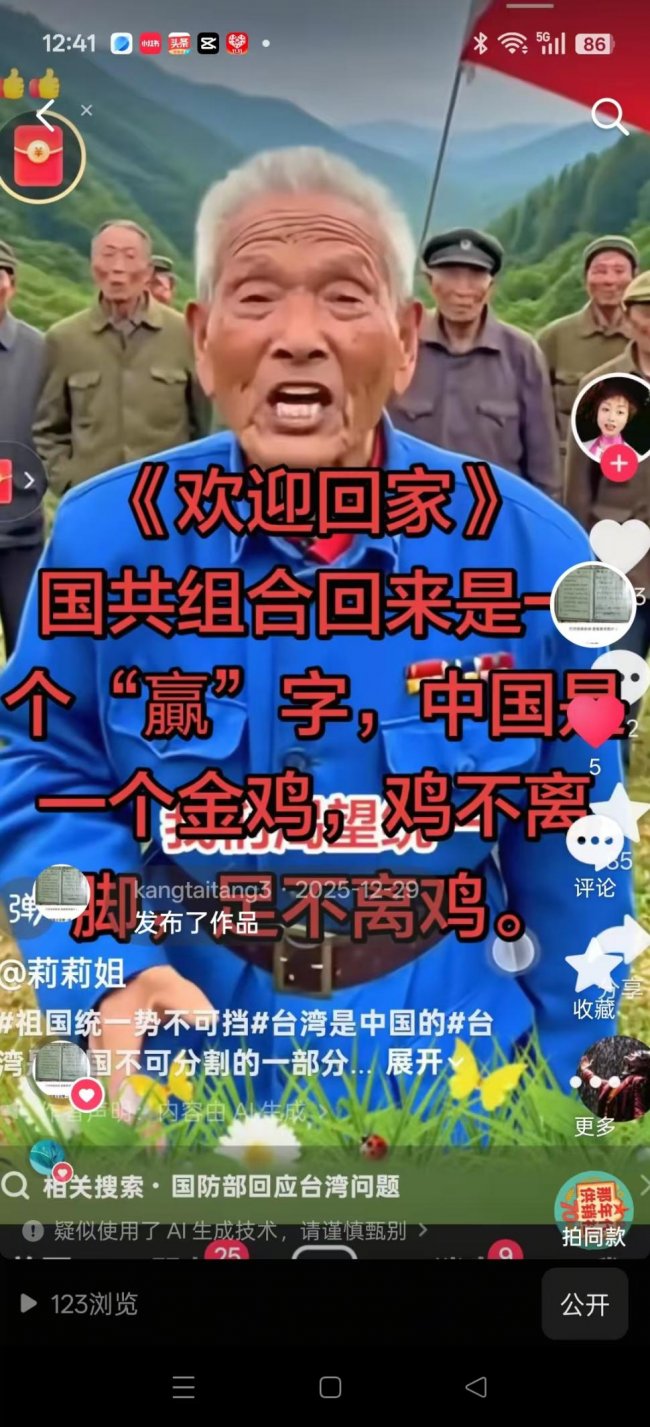View the 123浏览 view stats
Screen dimensions: 650x1427
pyautogui.click(x=80, y=1304)
